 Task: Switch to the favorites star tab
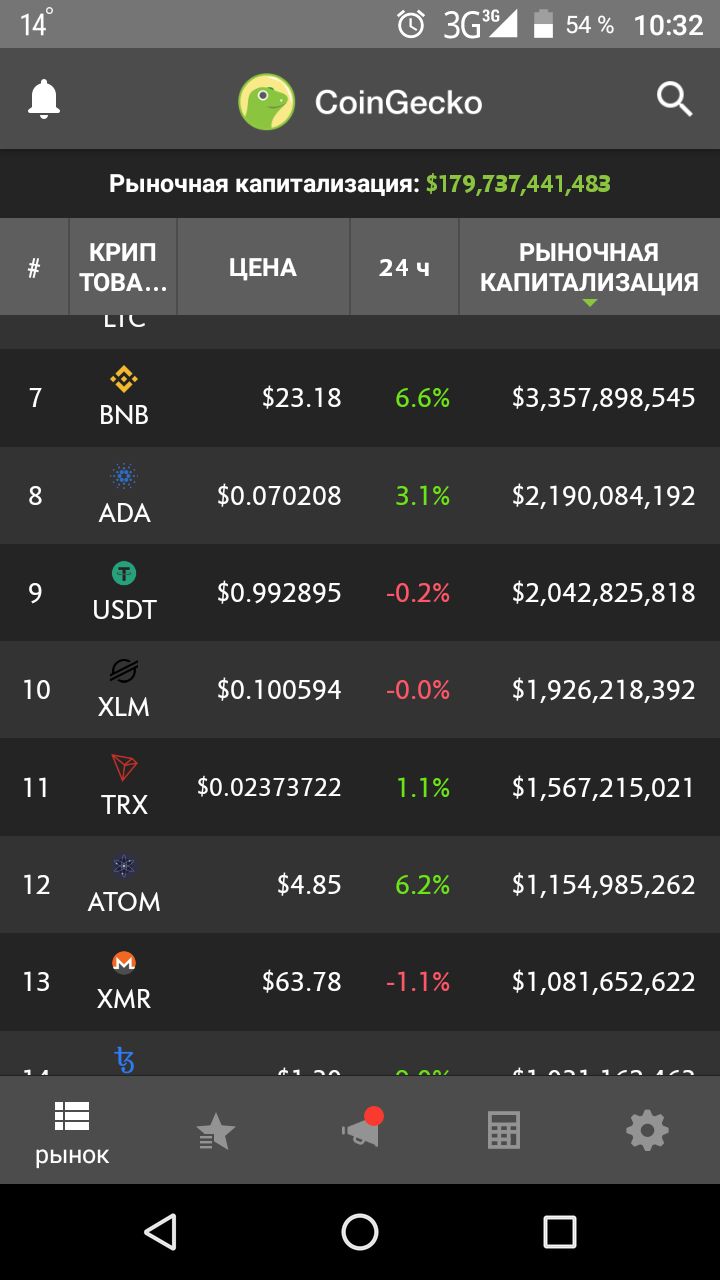[x=216, y=1131]
